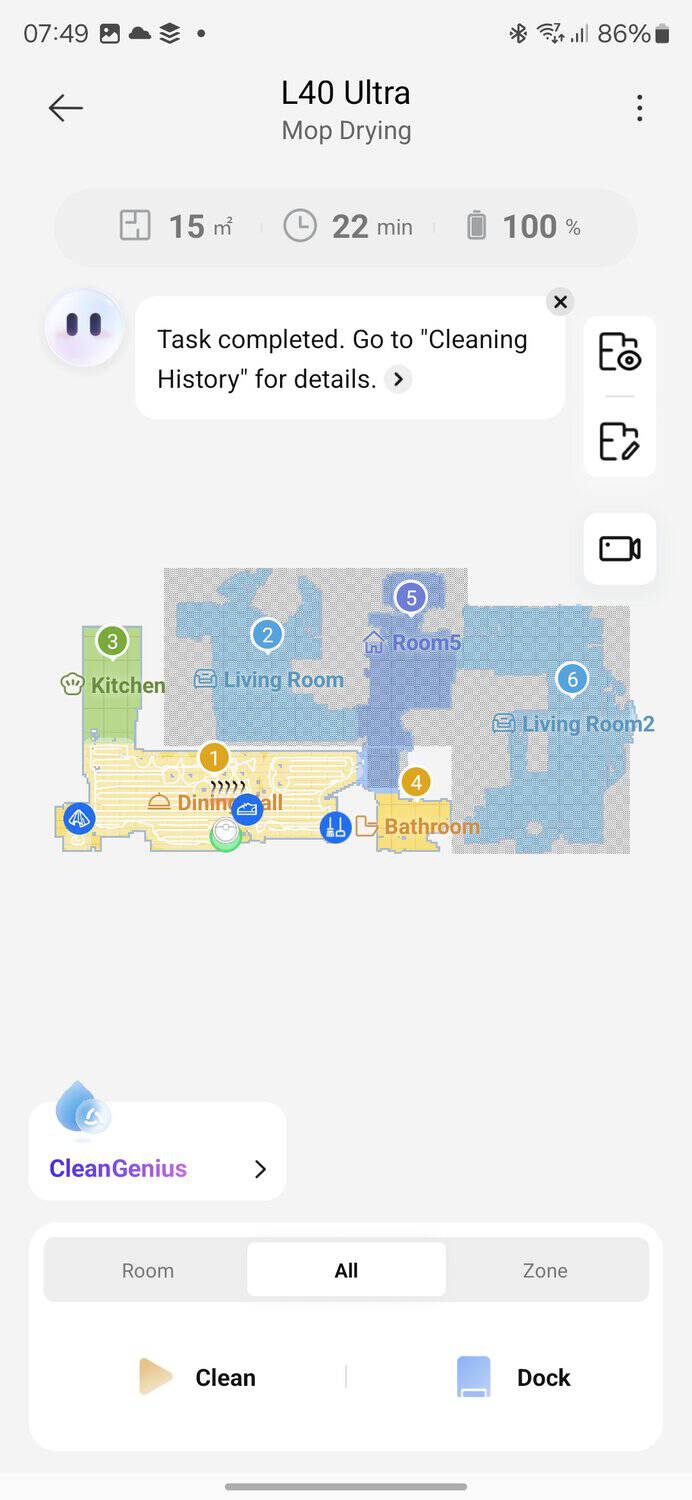Open the CleanGenius mode card
This screenshot has height=1500, width=692.
(158, 1152)
